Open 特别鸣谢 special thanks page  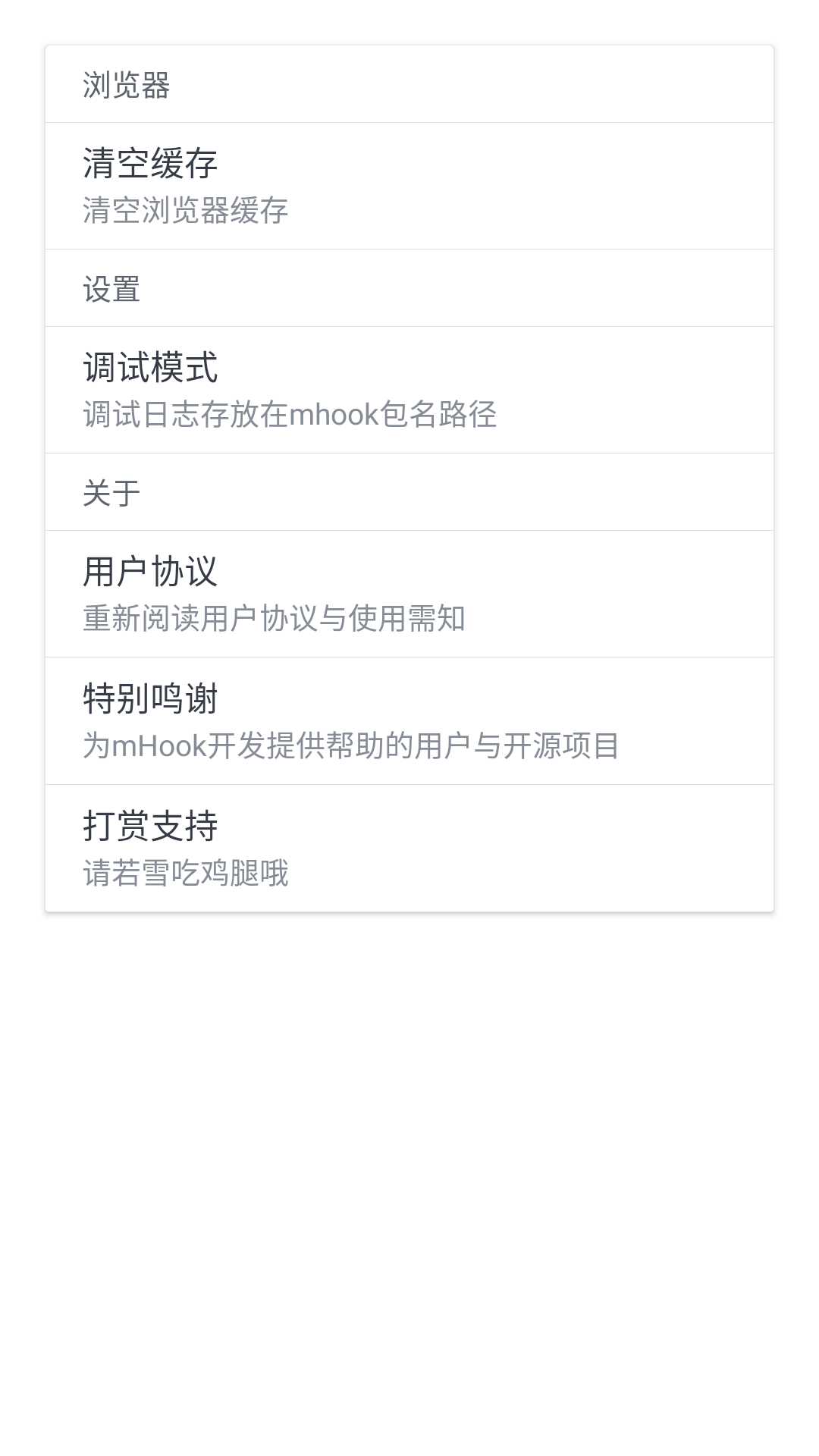click(x=149, y=699)
